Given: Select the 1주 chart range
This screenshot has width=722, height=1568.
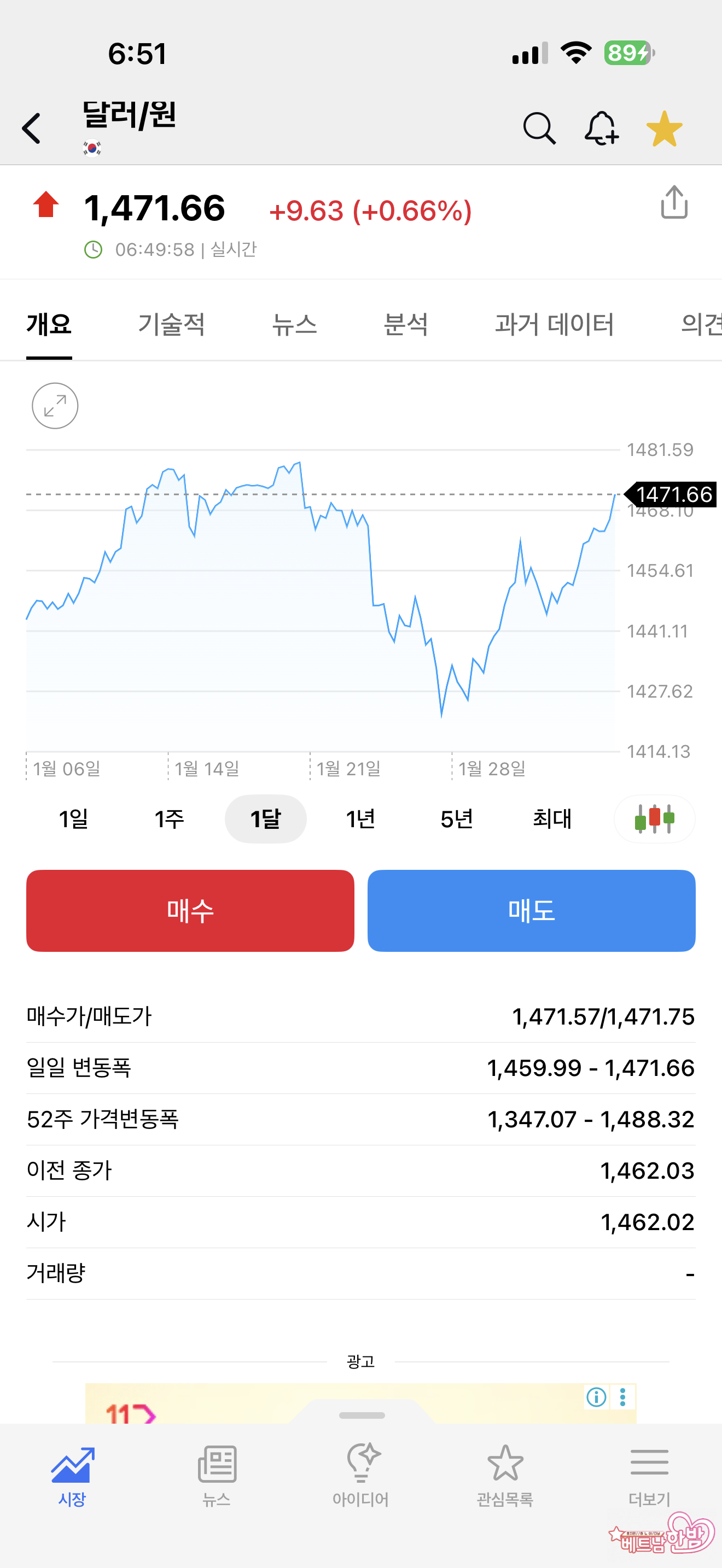Looking at the screenshot, I should coord(169,820).
